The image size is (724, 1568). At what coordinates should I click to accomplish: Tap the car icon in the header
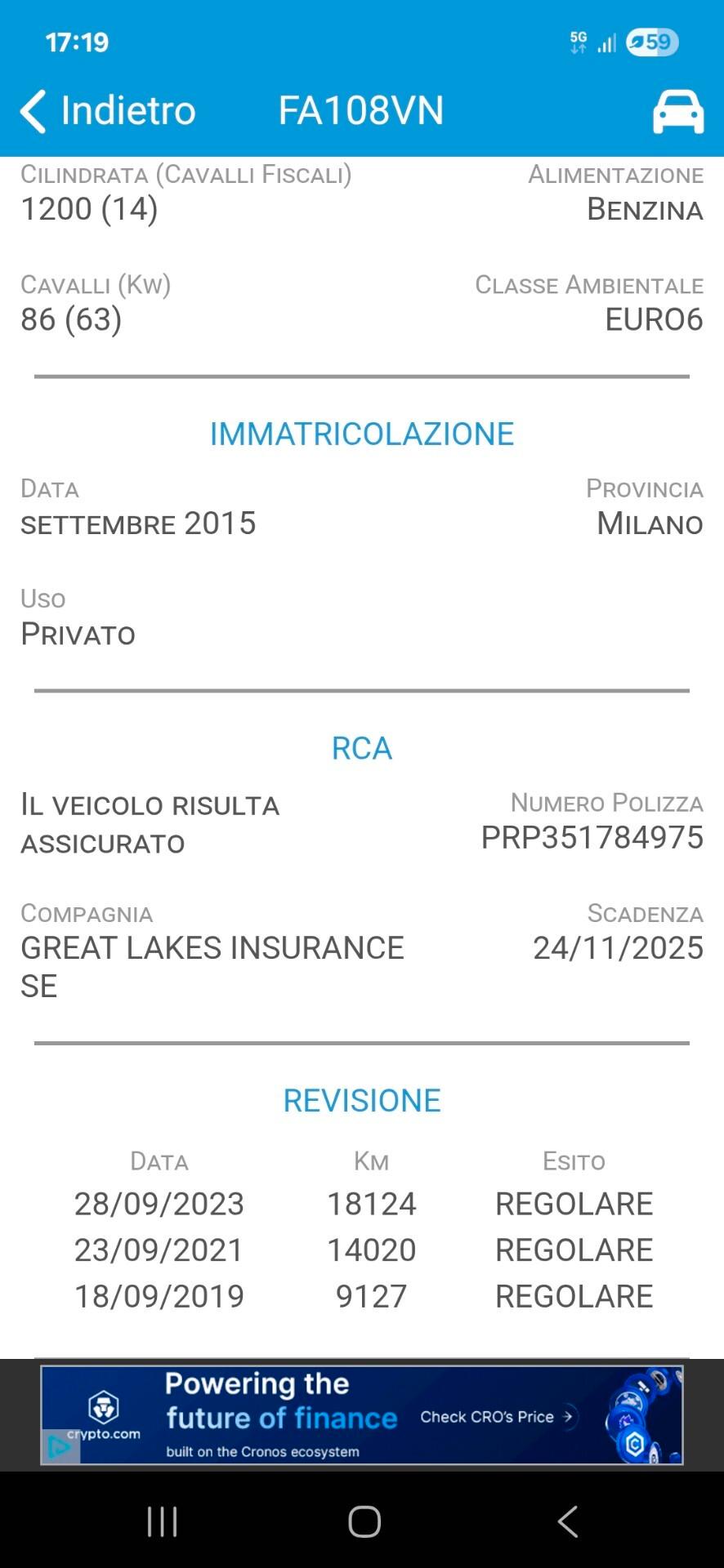pos(677,111)
